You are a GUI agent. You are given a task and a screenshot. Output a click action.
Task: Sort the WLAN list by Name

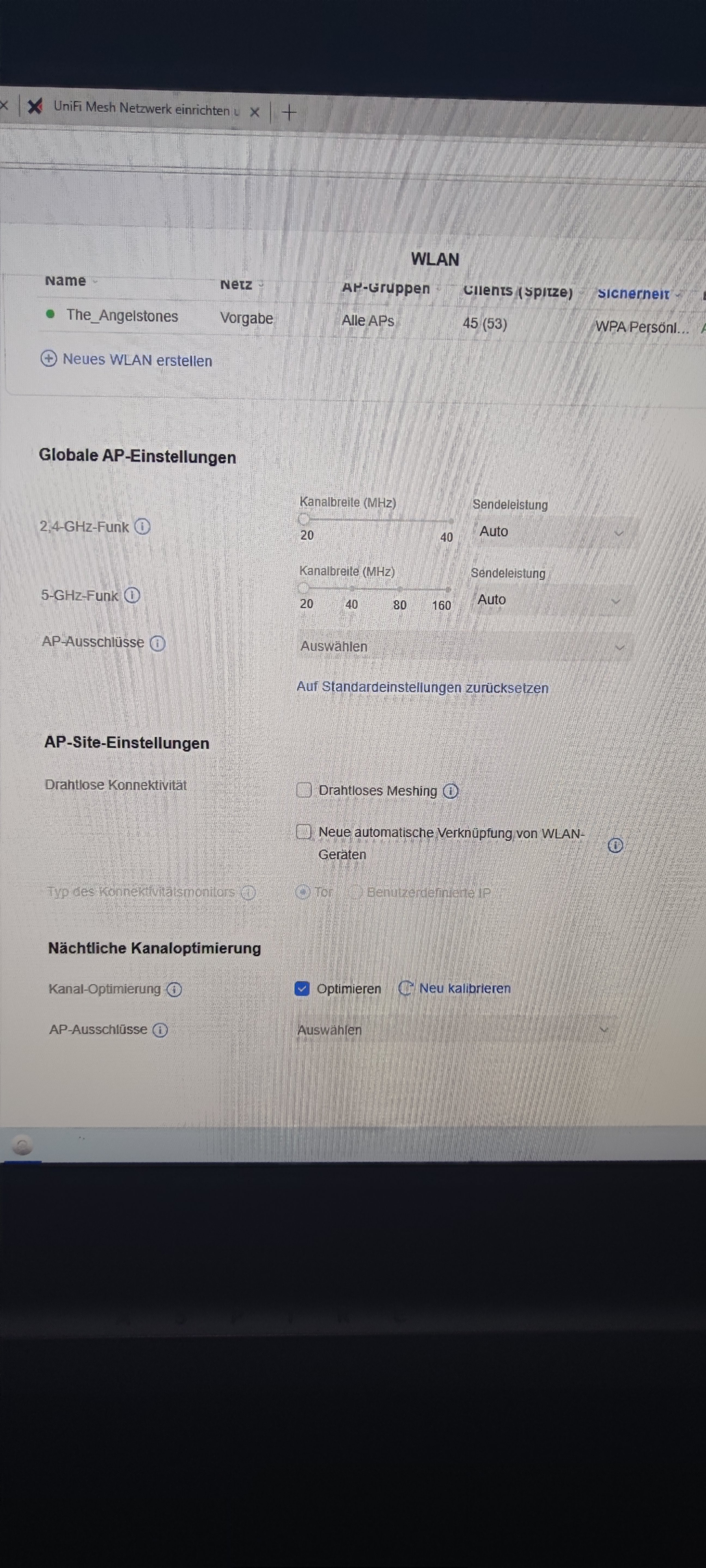pyautogui.click(x=66, y=281)
